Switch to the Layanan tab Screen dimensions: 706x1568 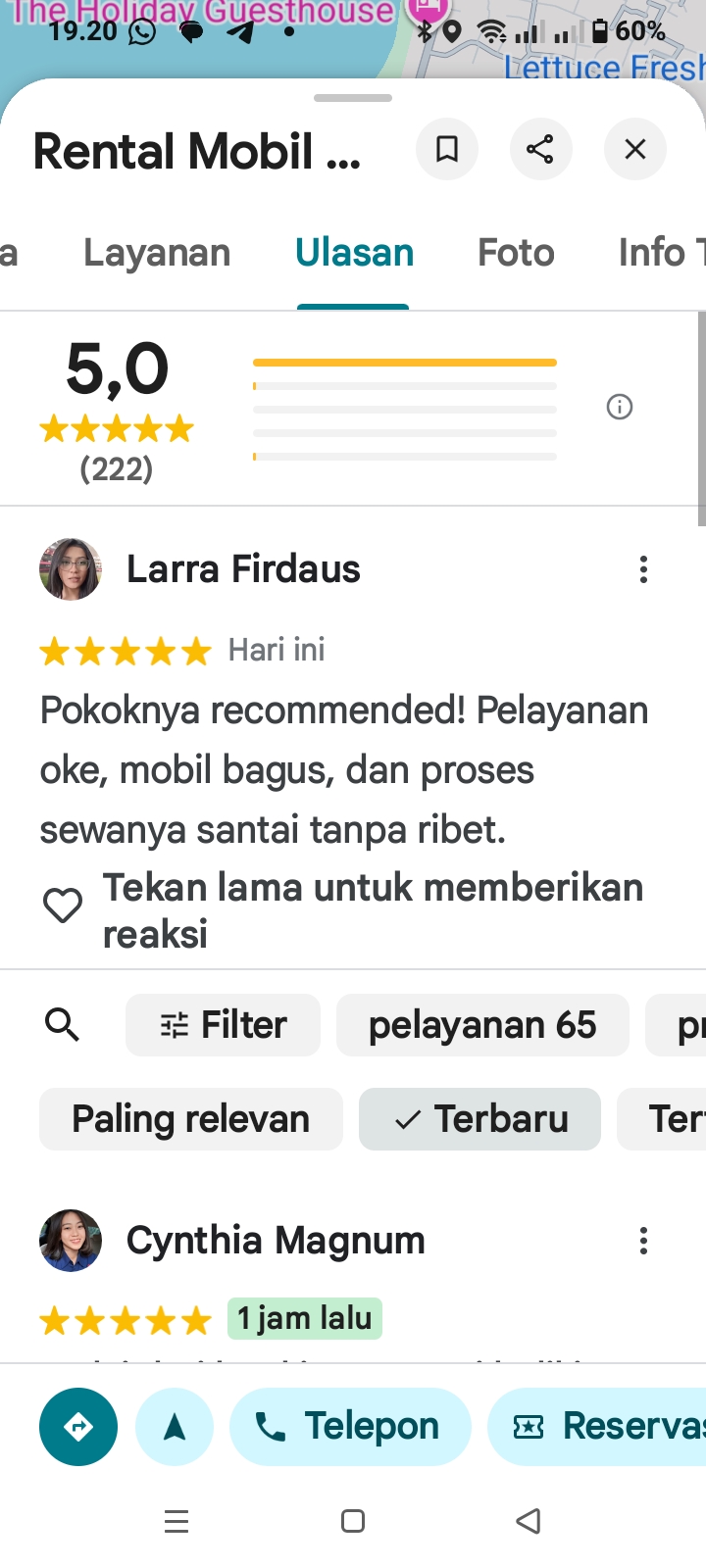pyautogui.click(x=157, y=253)
